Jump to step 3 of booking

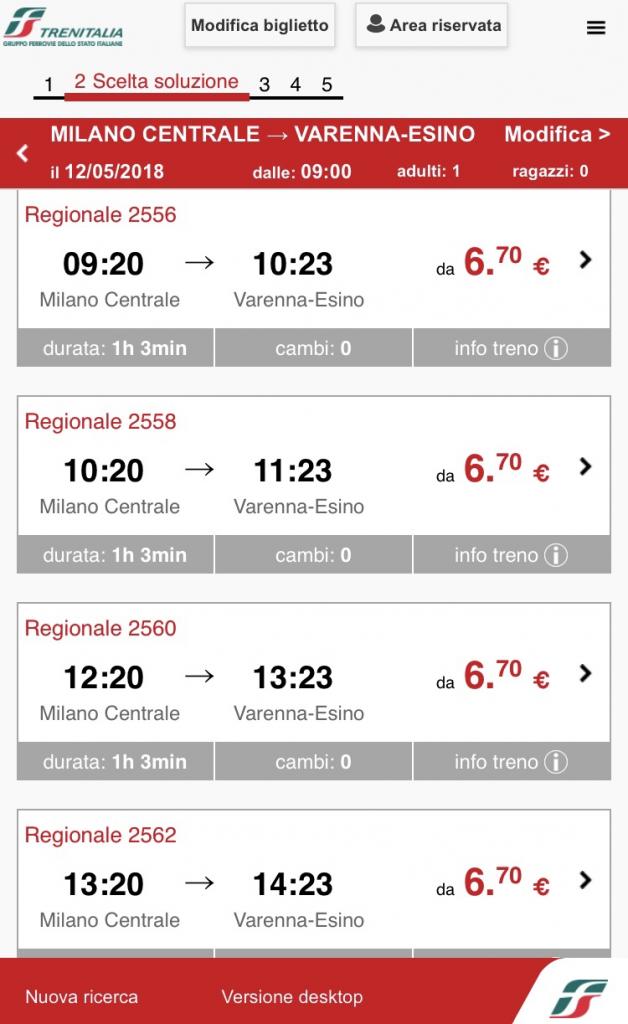(x=264, y=85)
